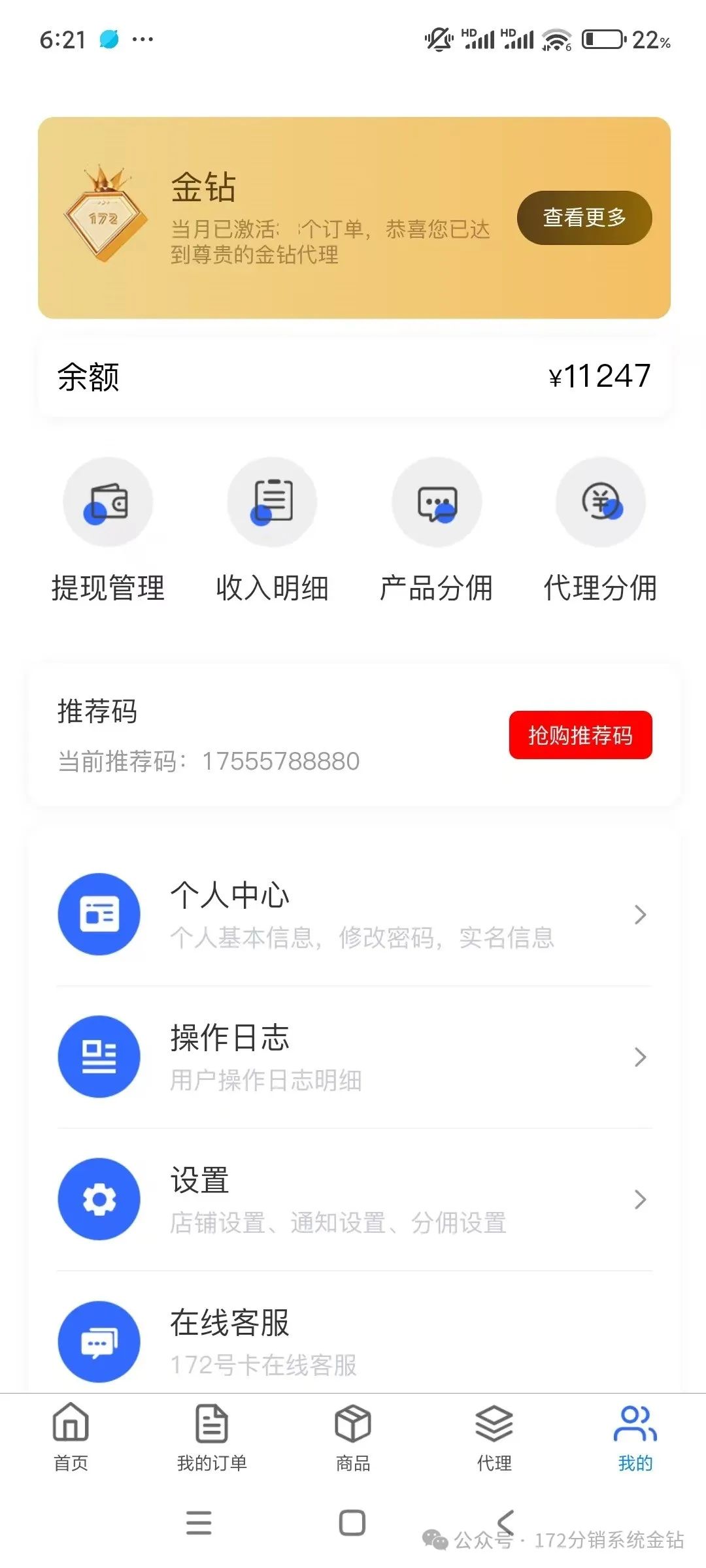
Task: Go to the system home screen
Action: coord(352,1523)
